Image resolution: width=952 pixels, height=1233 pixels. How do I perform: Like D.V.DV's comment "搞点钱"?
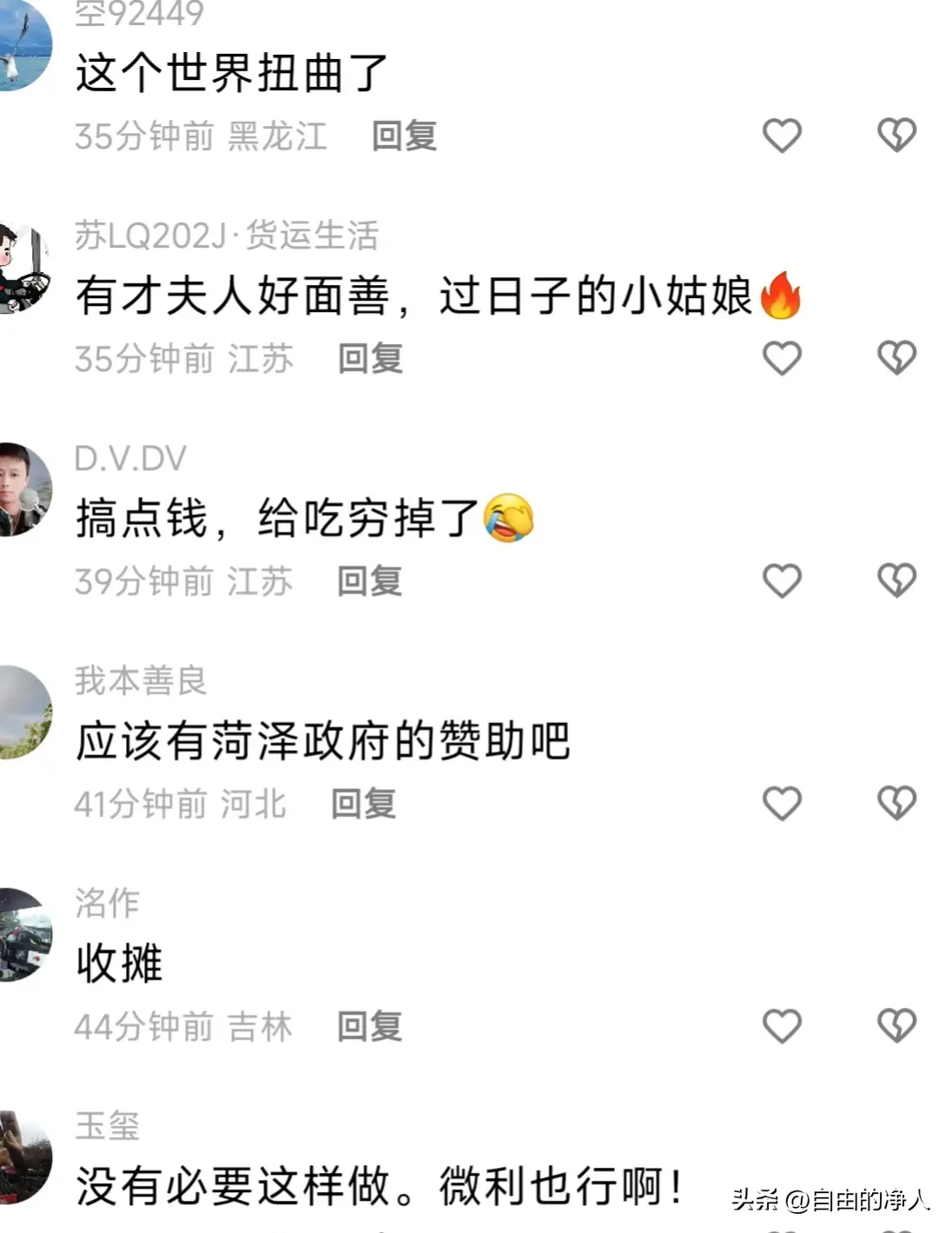point(782,580)
